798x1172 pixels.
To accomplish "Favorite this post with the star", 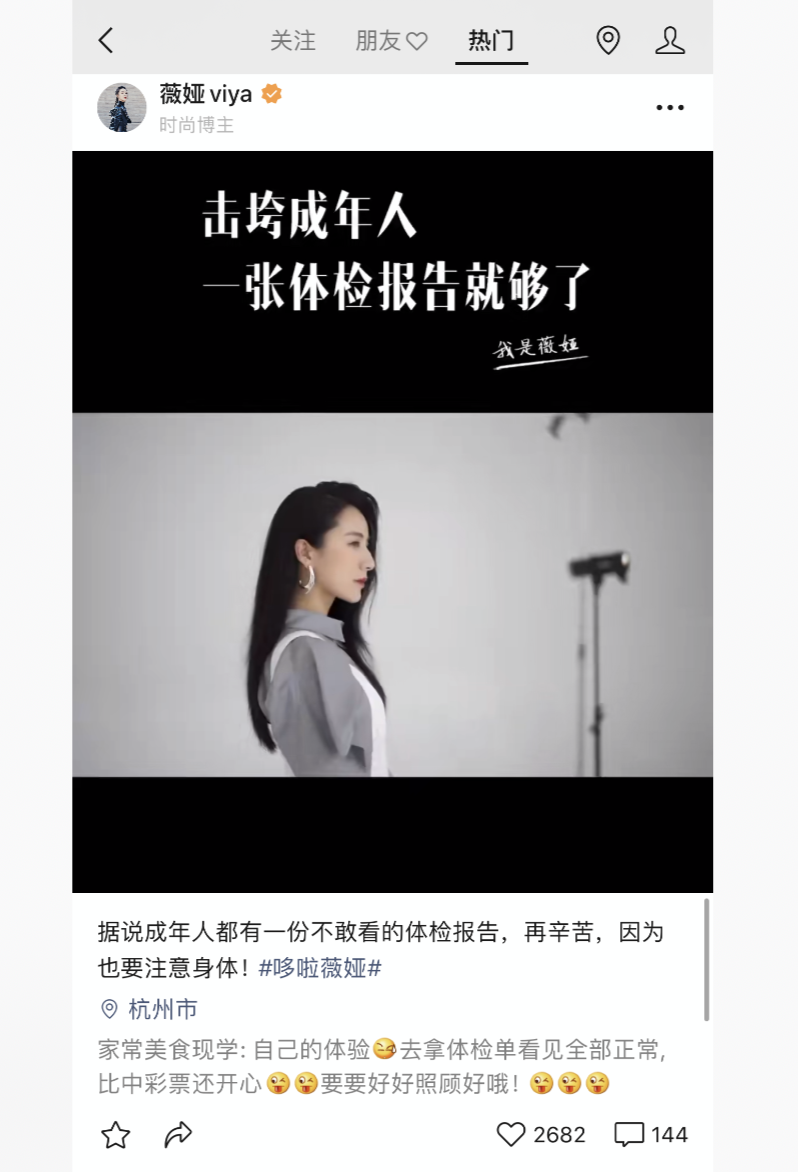I will pyautogui.click(x=116, y=1134).
